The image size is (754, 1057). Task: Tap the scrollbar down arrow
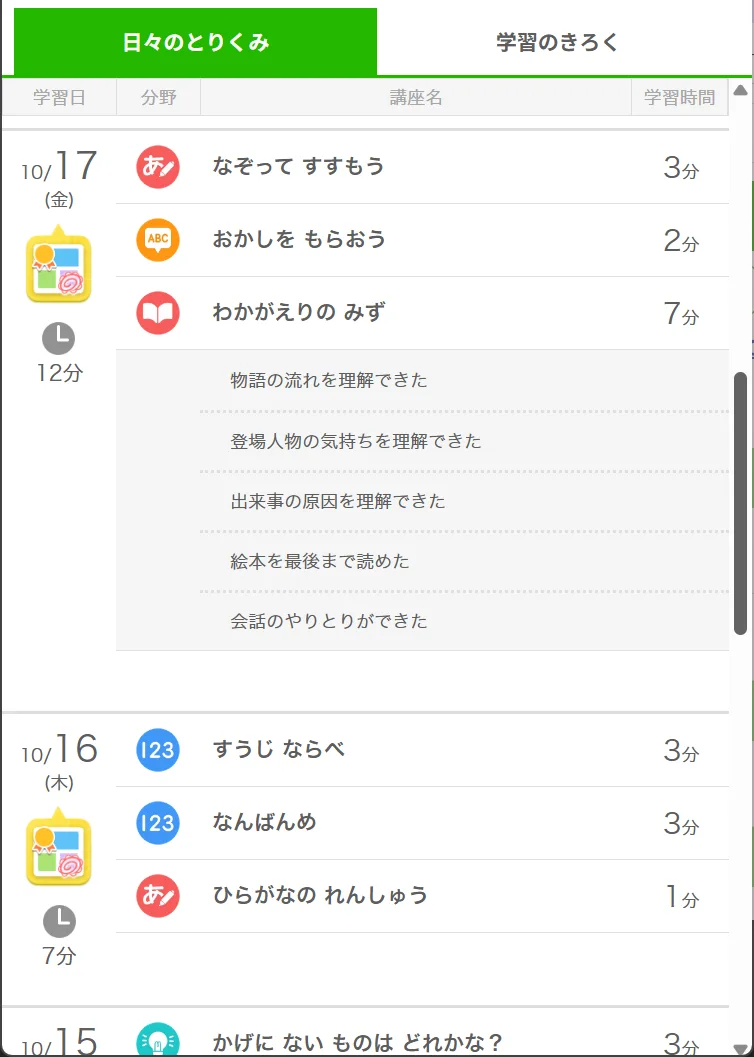740,1046
